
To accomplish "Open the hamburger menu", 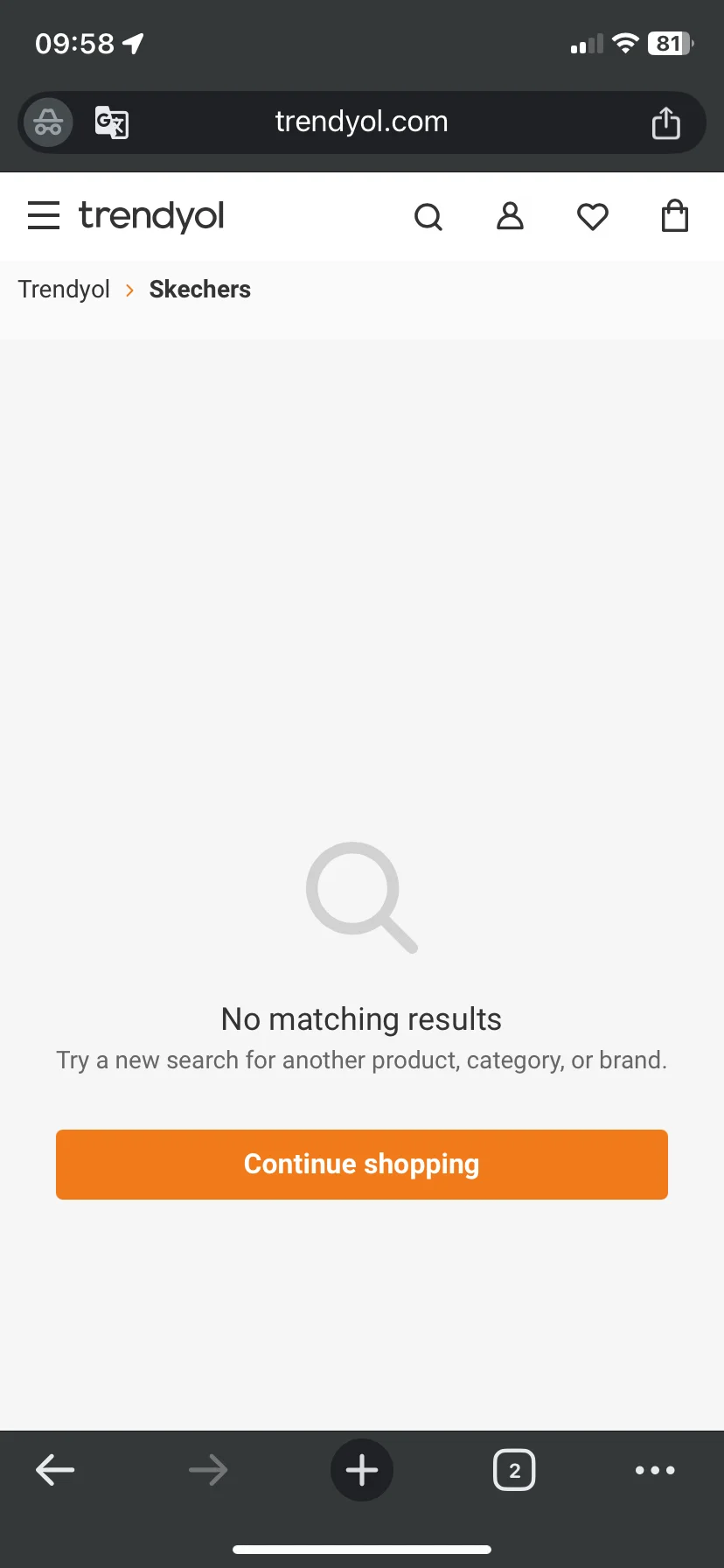I will (x=44, y=215).
